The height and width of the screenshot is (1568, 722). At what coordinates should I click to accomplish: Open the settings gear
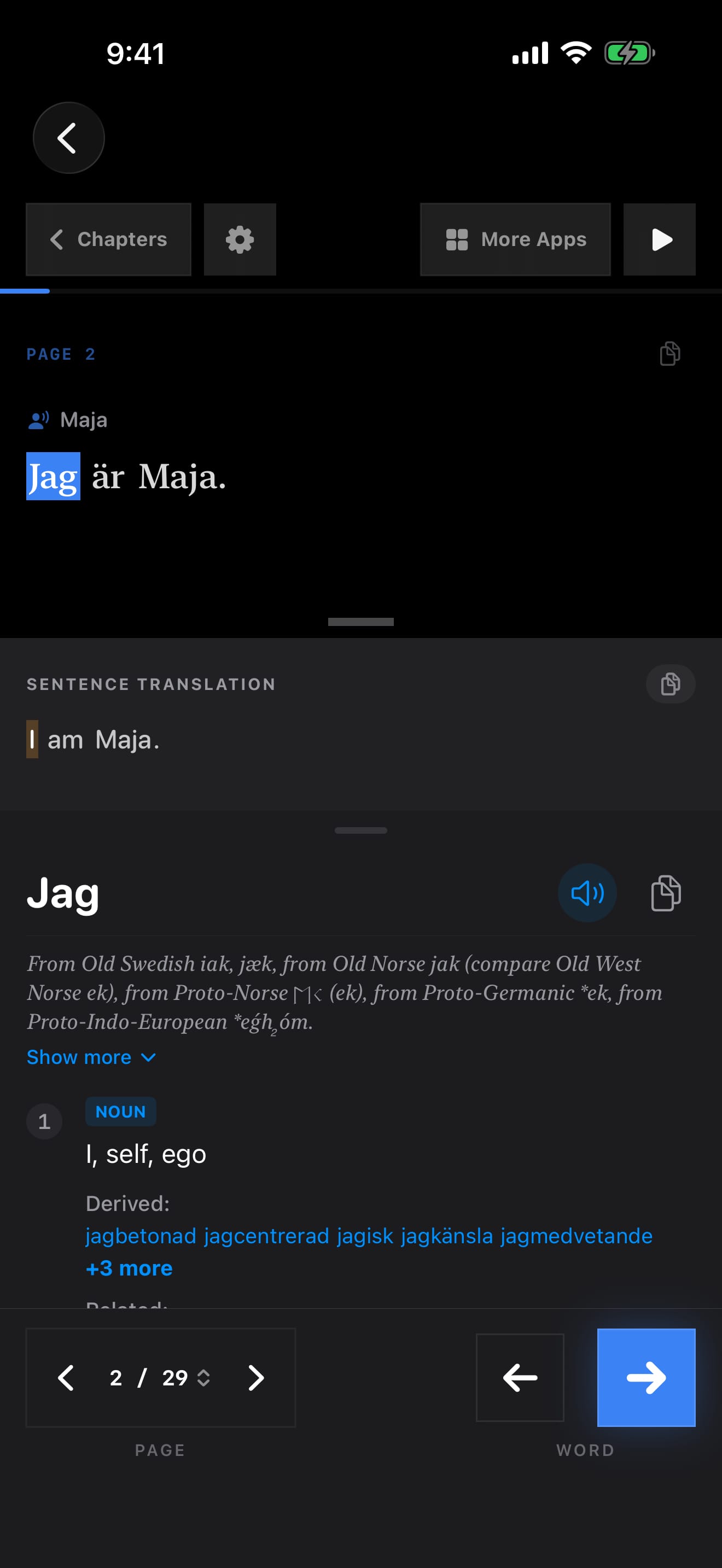pyautogui.click(x=240, y=239)
